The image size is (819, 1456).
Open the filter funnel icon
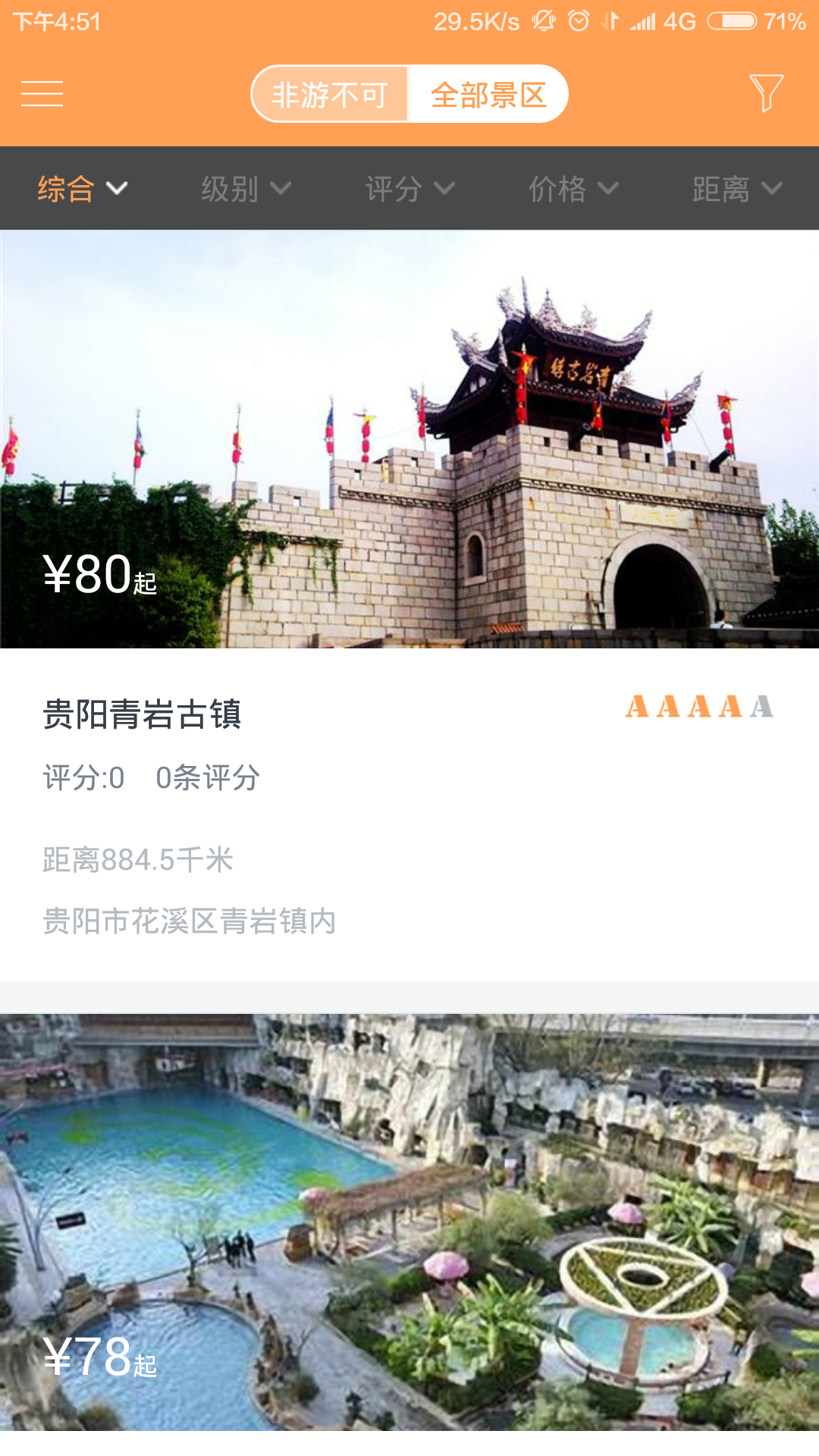[x=768, y=93]
